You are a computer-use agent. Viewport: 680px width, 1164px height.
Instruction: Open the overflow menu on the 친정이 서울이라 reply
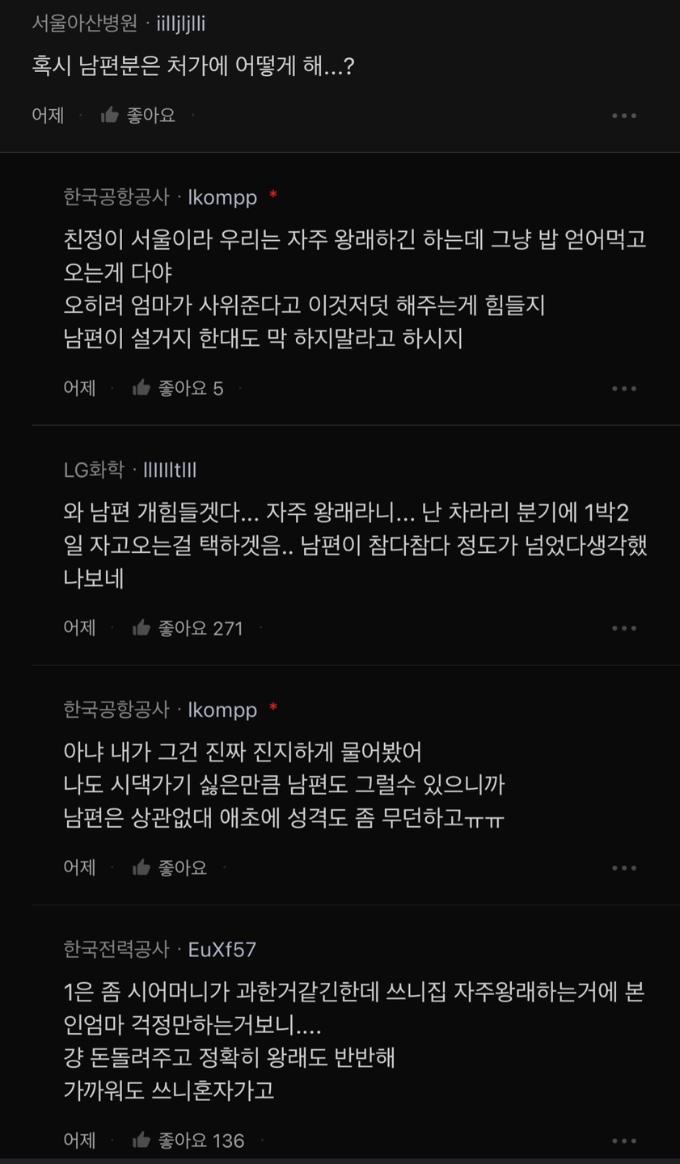[x=624, y=388]
